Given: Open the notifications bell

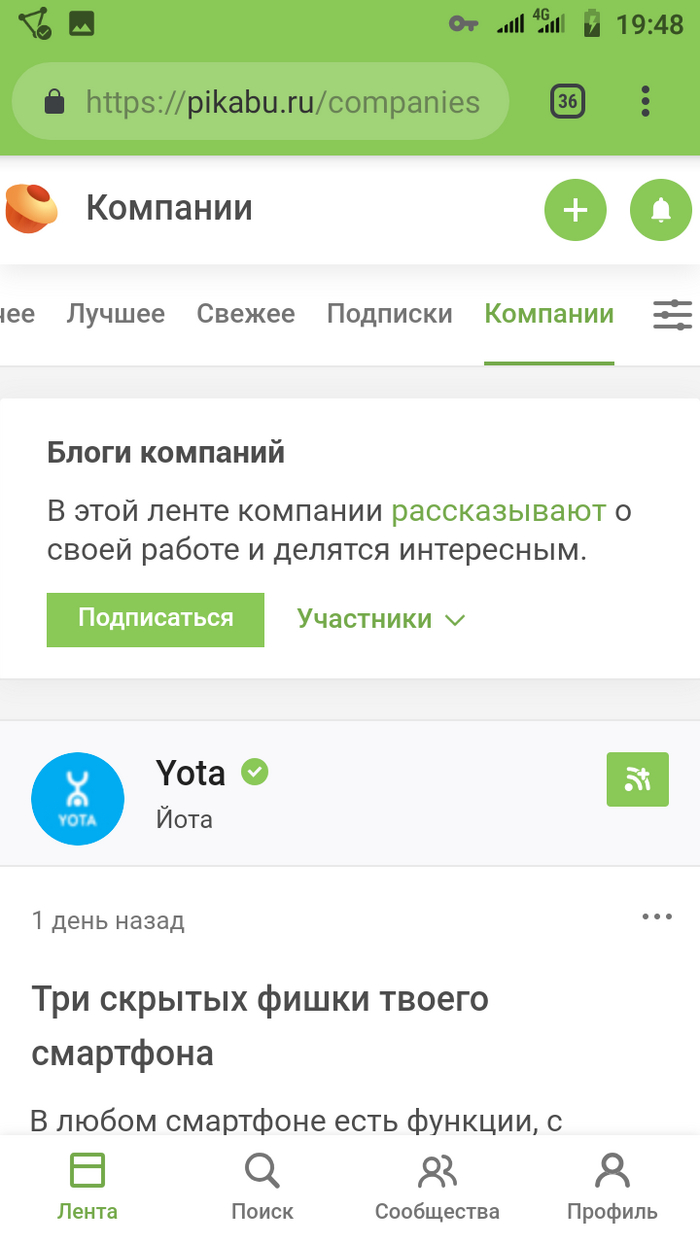Looking at the screenshot, I should tap(660, 210).
